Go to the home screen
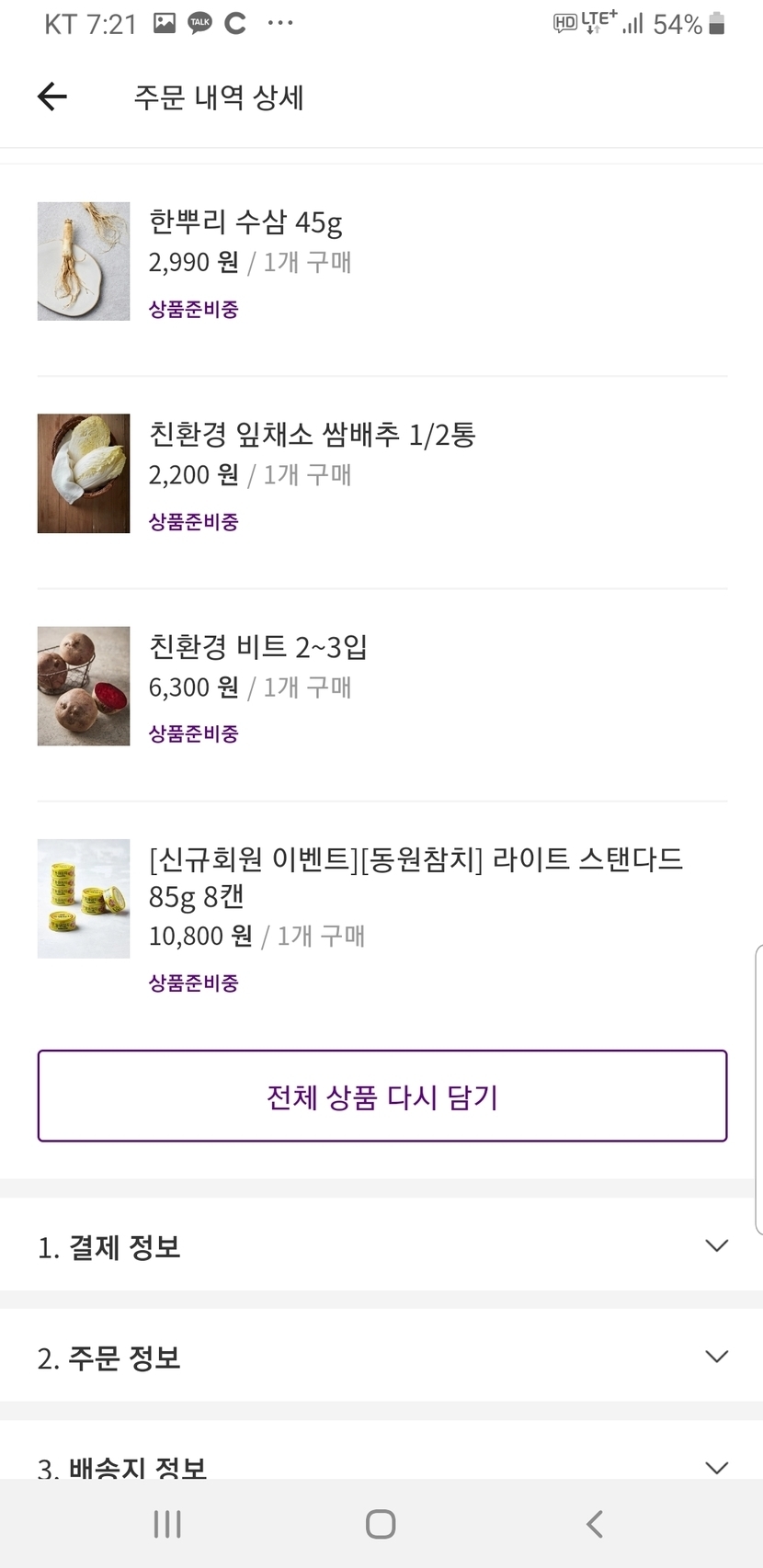This screenshot has width=763, height=1568. pyautogui.click(x=381, y=1524)
